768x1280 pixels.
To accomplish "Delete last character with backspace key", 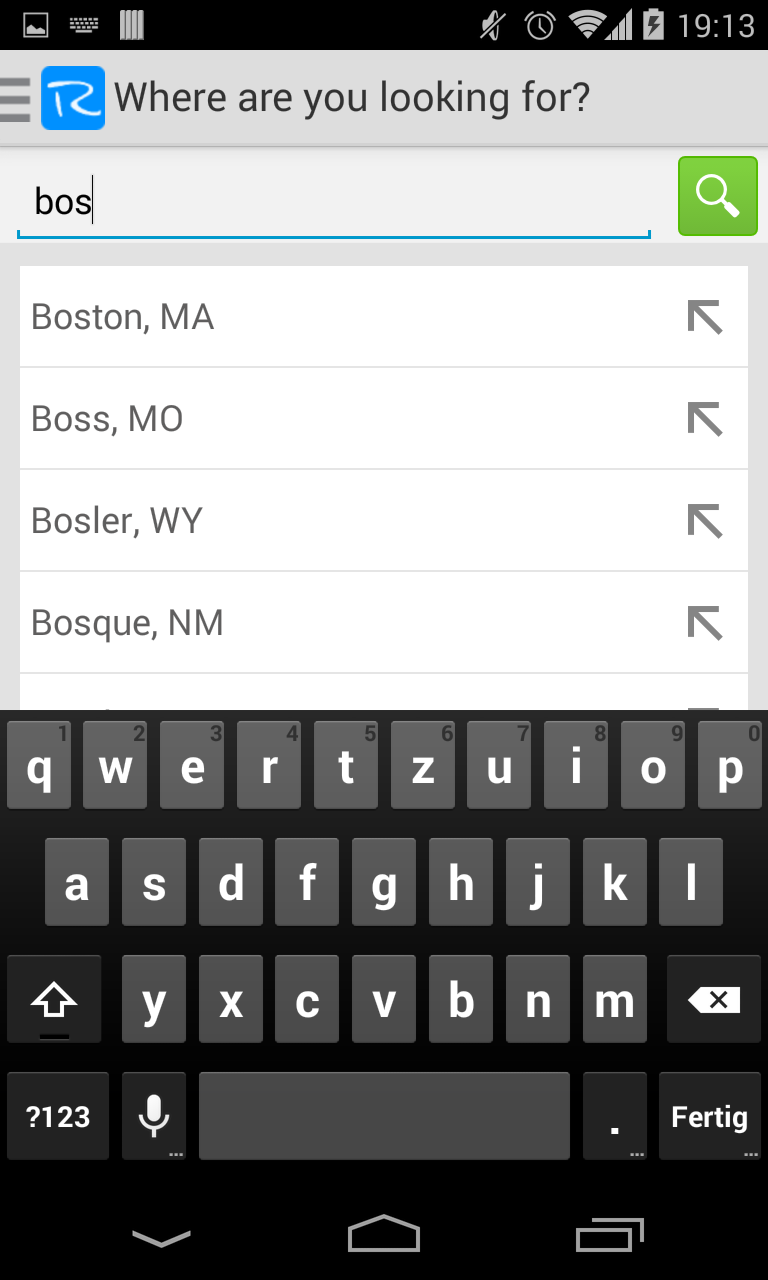I will pos(714,1000).
